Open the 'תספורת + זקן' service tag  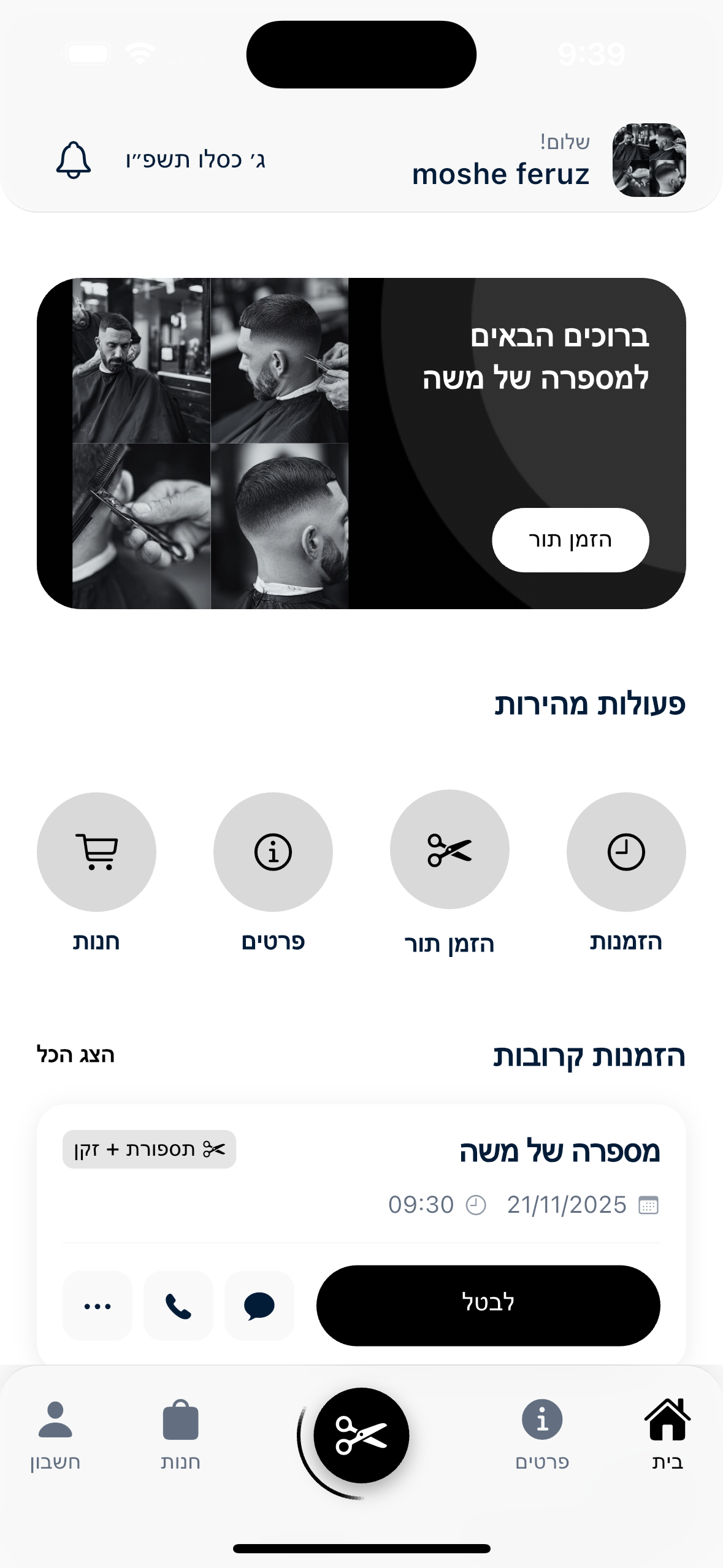pyautogui.click(x=148, y=1150)
